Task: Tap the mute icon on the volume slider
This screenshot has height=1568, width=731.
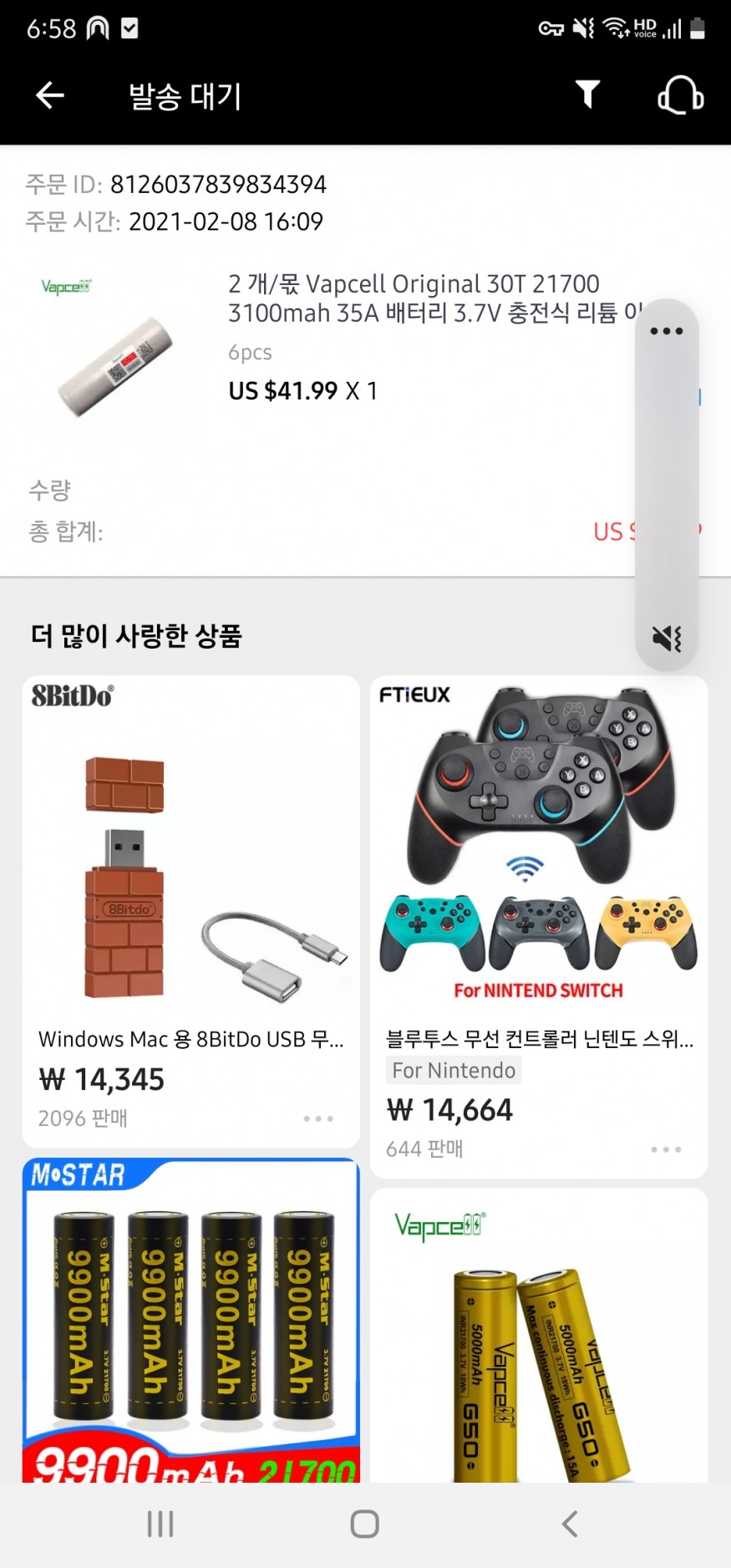Action: click(666, 639)
